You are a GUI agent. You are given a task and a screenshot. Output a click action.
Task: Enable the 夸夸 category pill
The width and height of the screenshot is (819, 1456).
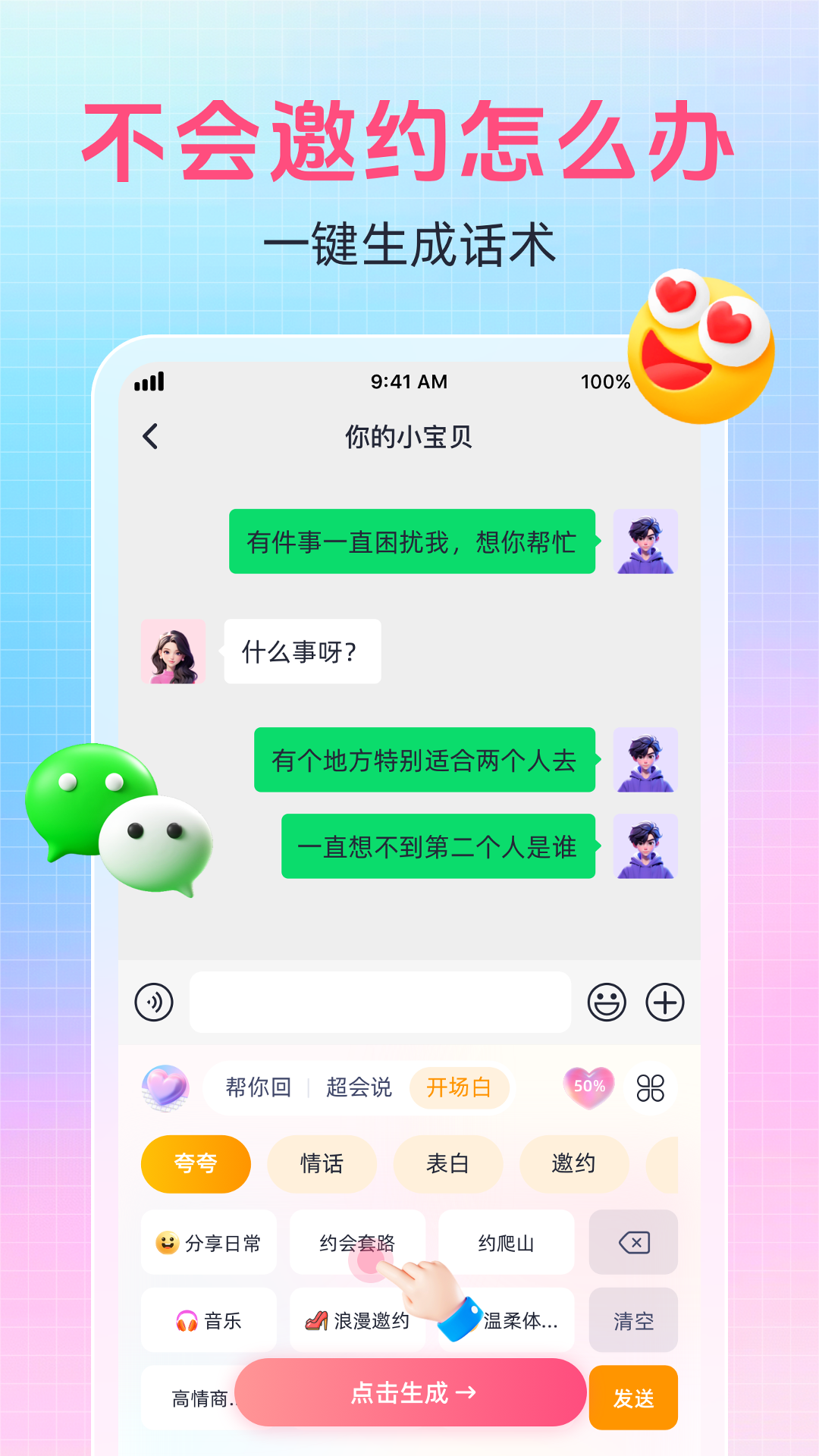pyautogui.click(x=195, y=1164)
